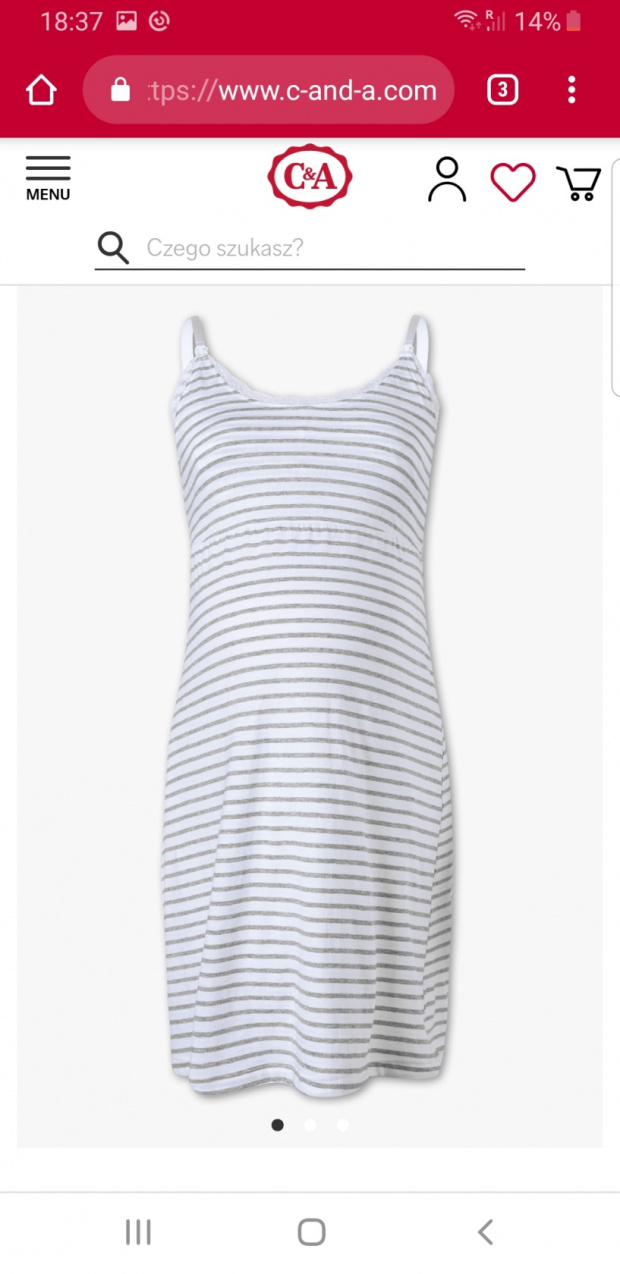This screenshot has height=1274, width=620.
Task: Open the recent apps view
Action: (x=138, y=1232)
